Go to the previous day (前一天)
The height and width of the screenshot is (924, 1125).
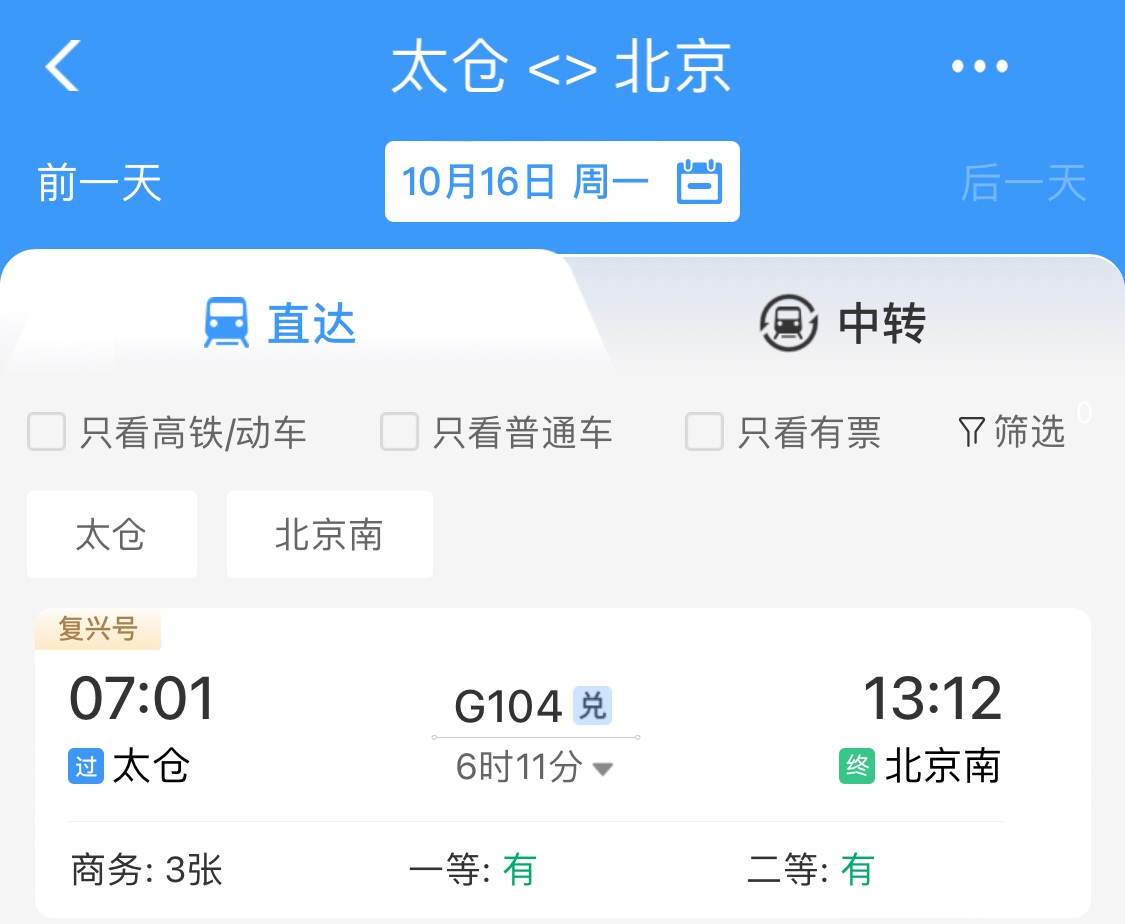tap(99, 183)
